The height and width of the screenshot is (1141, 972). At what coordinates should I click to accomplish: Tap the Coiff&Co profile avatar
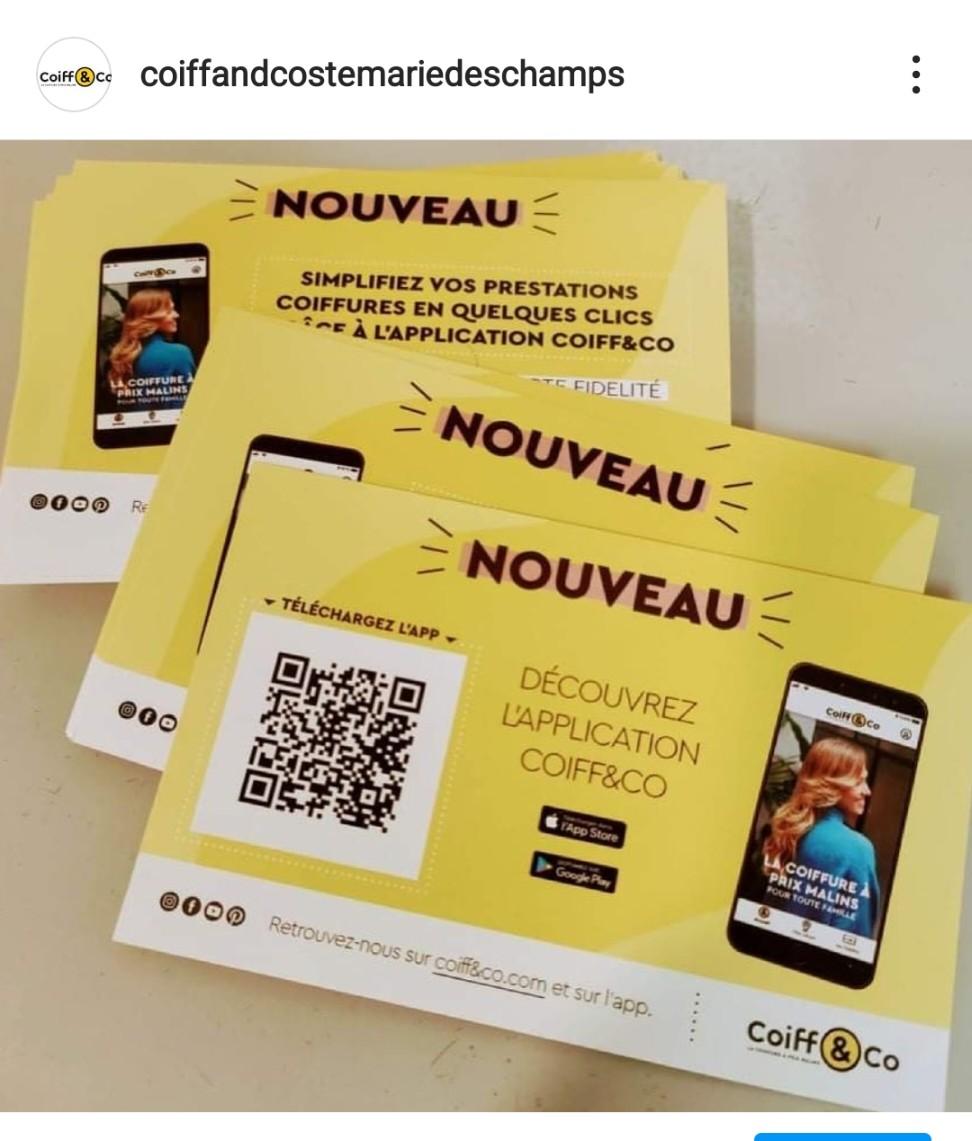[x=73, y=75]
